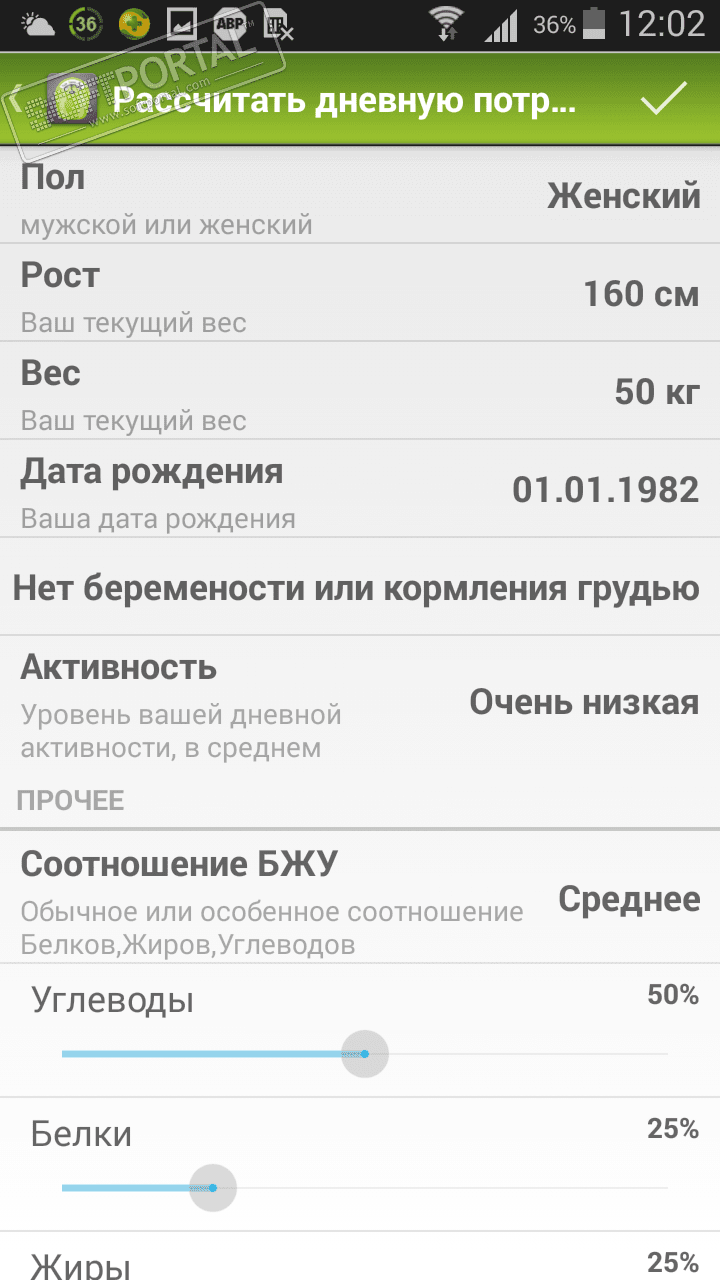Edit the Вес weight setting
Screen dimensions: 720x1280
pyautogui.click(x=360, y=392)
